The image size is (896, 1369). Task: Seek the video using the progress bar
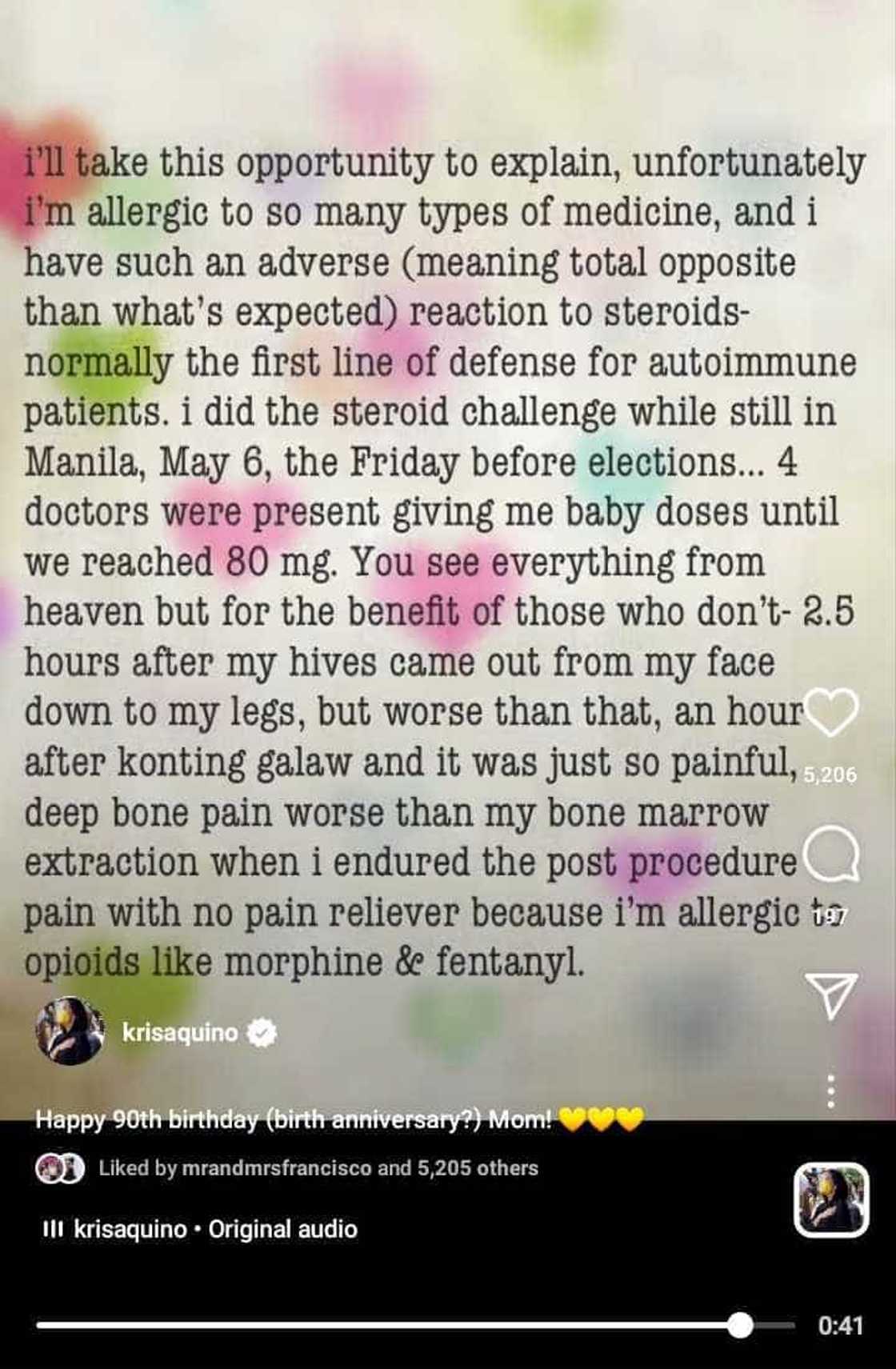(416, 1326)
